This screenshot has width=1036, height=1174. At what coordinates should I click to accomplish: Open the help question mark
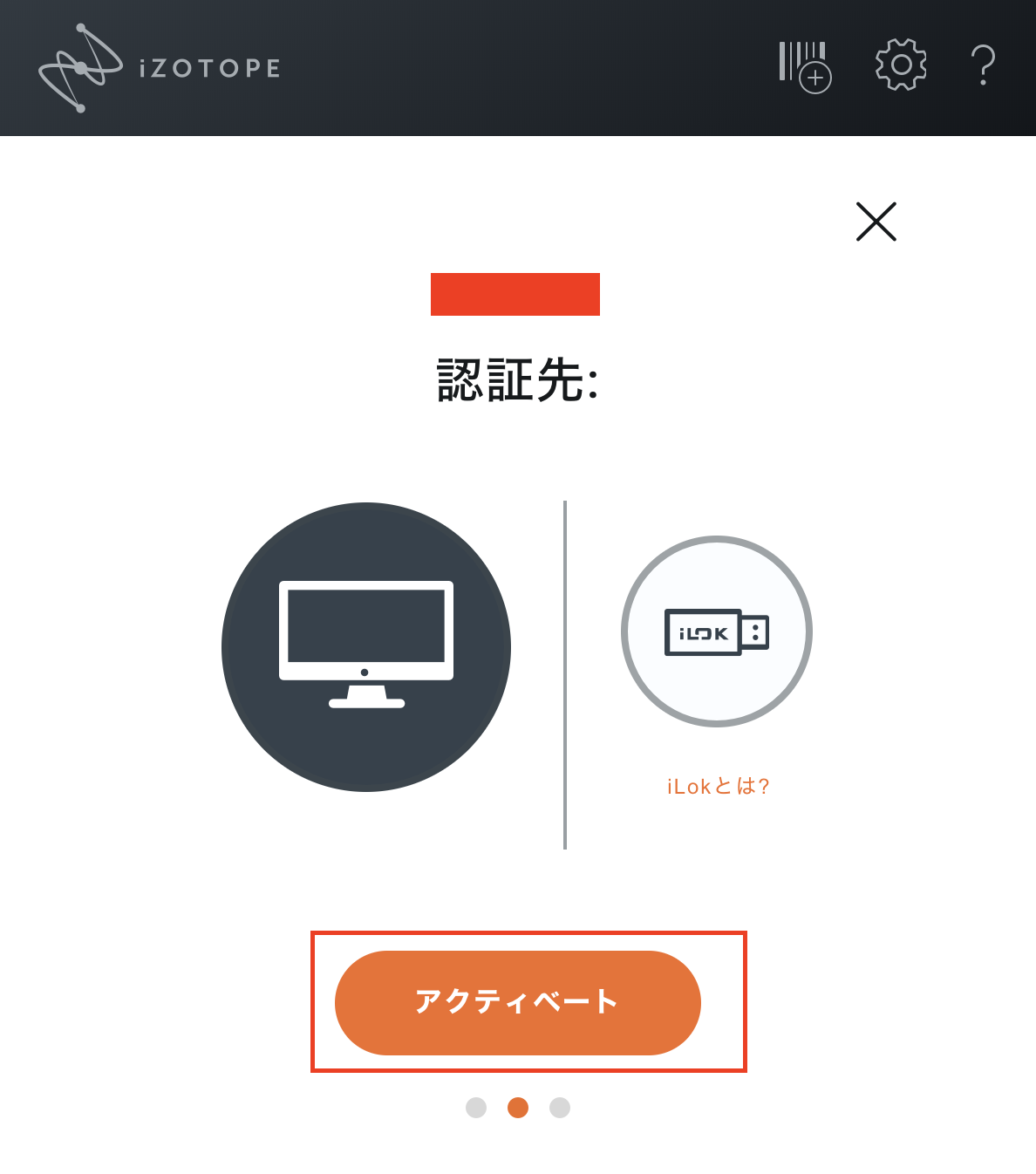coord(983,65)
